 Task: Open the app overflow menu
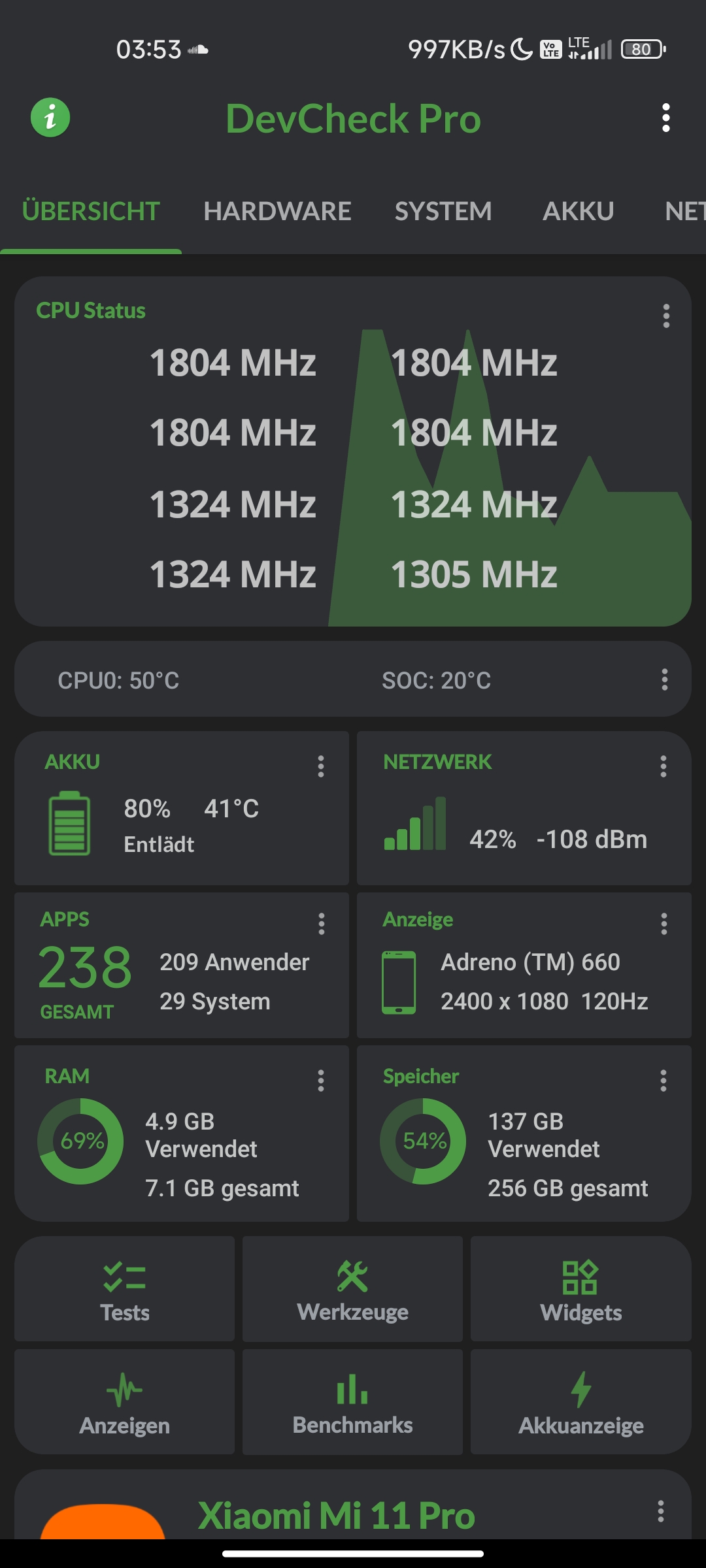click(665, 118)
